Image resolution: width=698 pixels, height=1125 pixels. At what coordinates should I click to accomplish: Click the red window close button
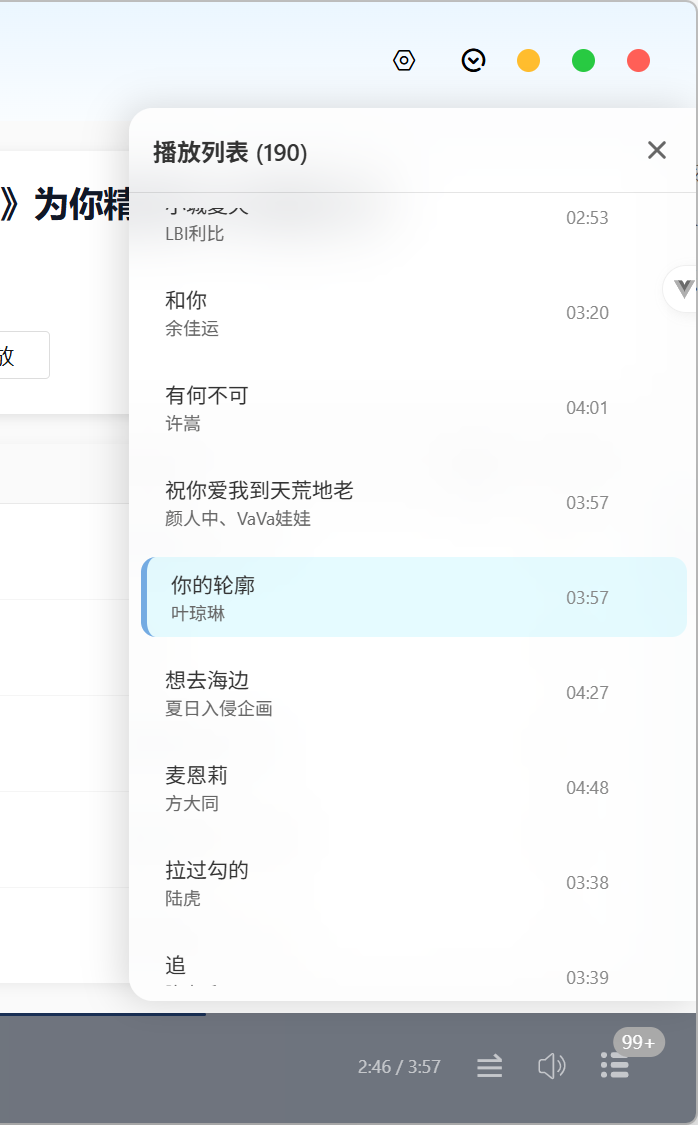[638, 61]
